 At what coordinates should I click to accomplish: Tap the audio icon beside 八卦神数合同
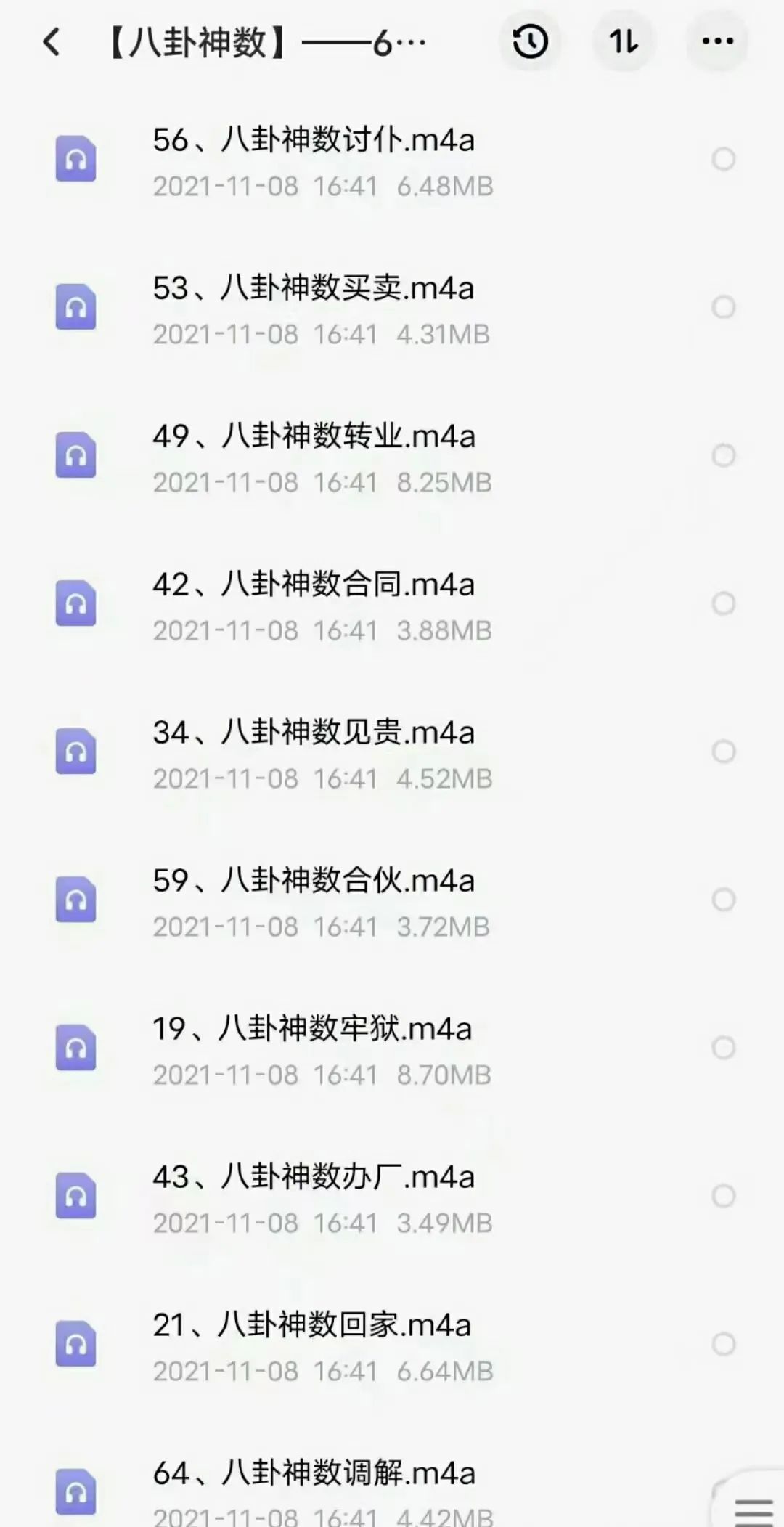[76, 601]
